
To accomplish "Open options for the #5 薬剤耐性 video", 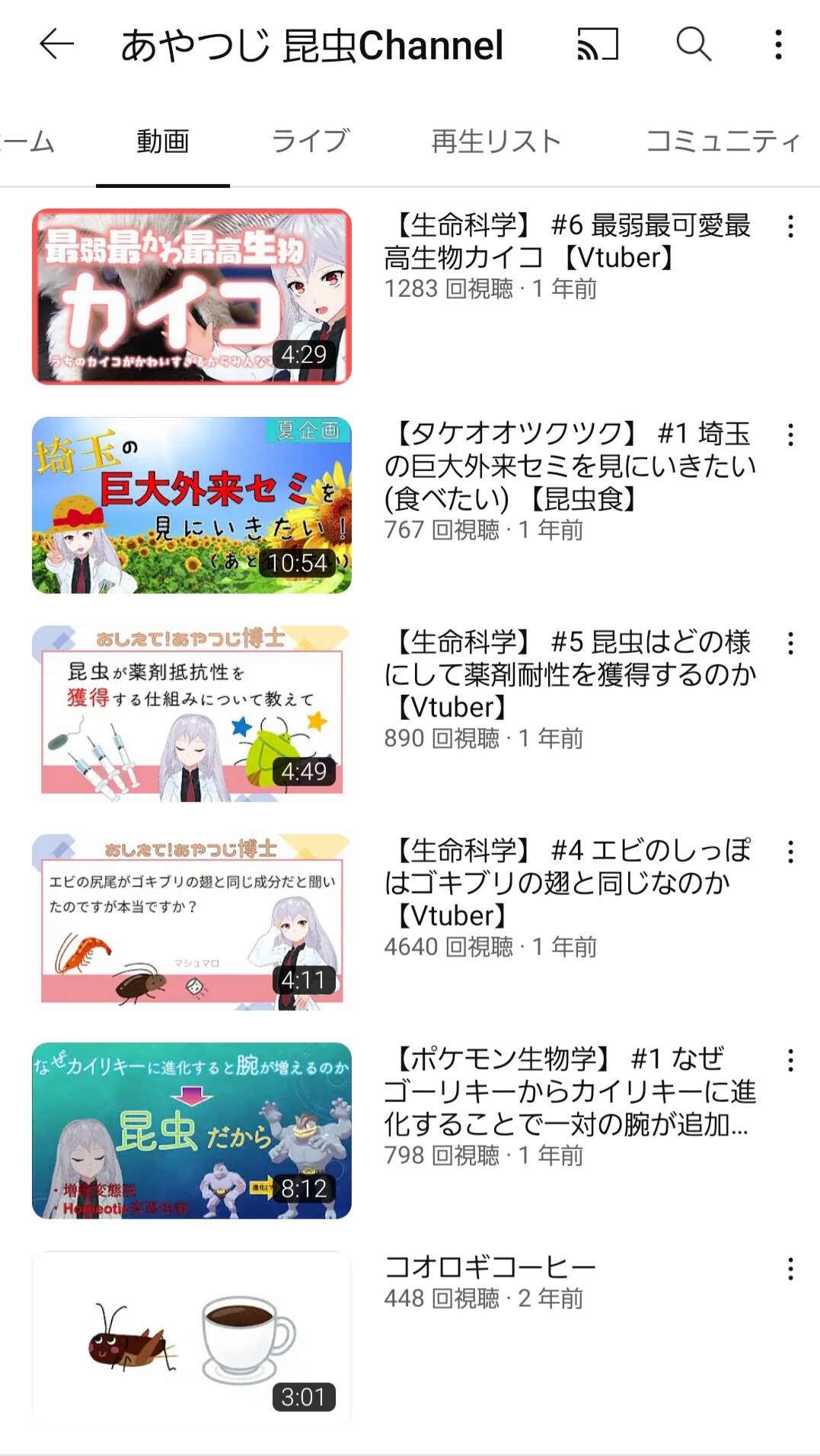I will point(791,643).
